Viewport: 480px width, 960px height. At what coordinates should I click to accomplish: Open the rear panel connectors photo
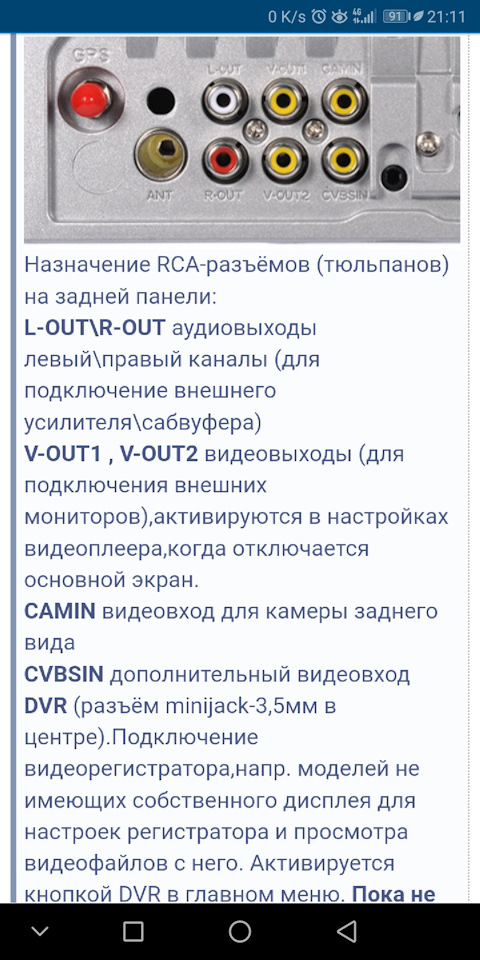(x=242, y=140)
